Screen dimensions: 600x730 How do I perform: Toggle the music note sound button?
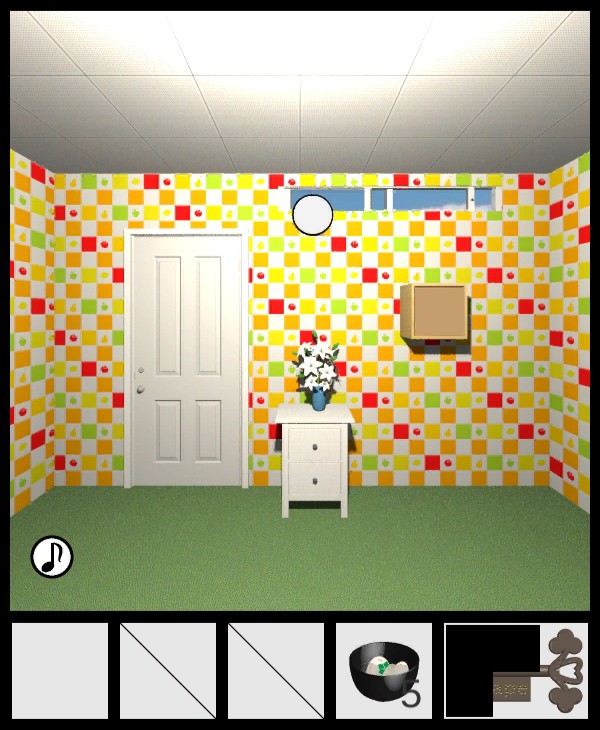click(52, 557)
